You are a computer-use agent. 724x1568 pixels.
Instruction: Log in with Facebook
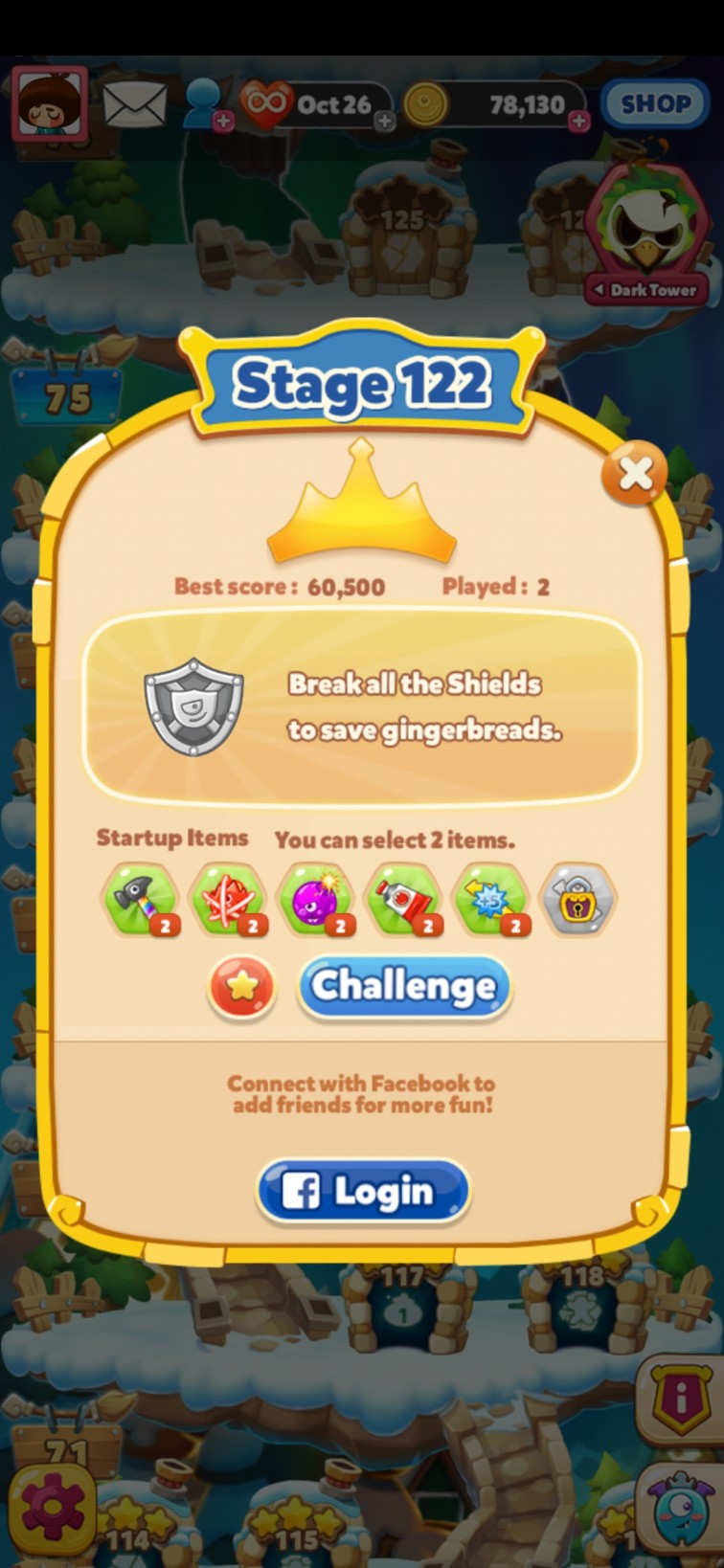point(363,1192)
